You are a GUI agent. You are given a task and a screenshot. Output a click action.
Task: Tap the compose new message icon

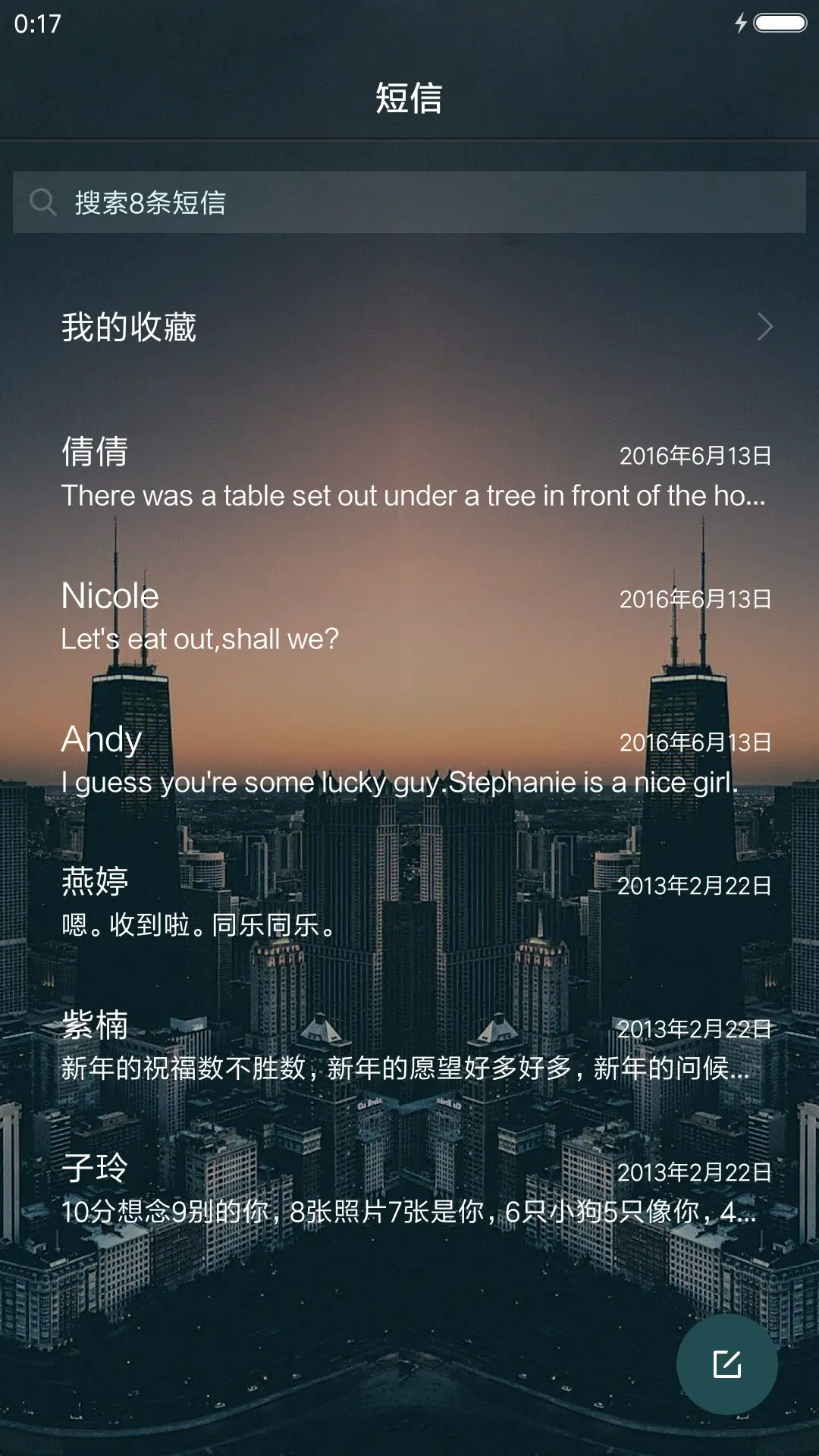728,1363
